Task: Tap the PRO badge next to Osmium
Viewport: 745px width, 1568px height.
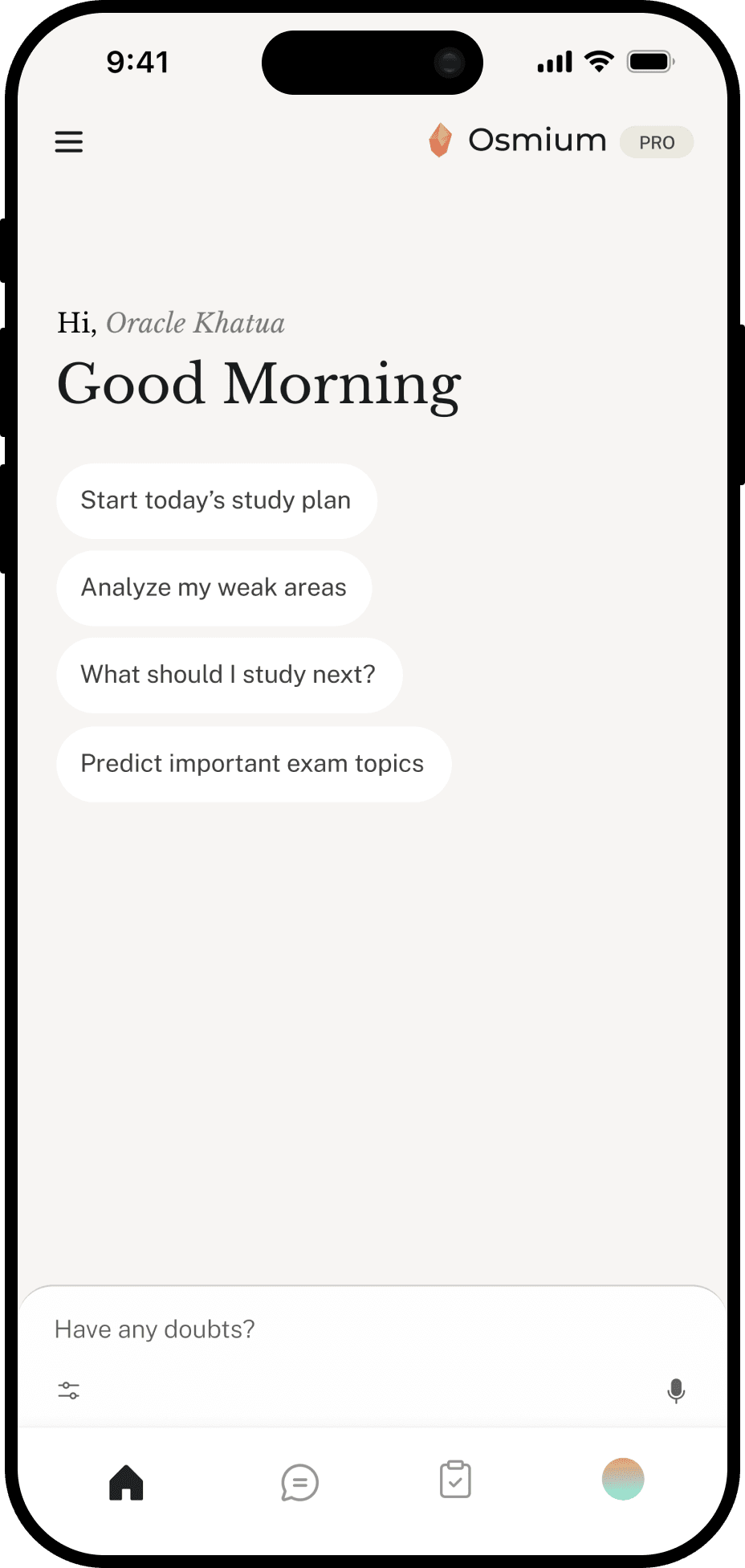Action: 657,142
